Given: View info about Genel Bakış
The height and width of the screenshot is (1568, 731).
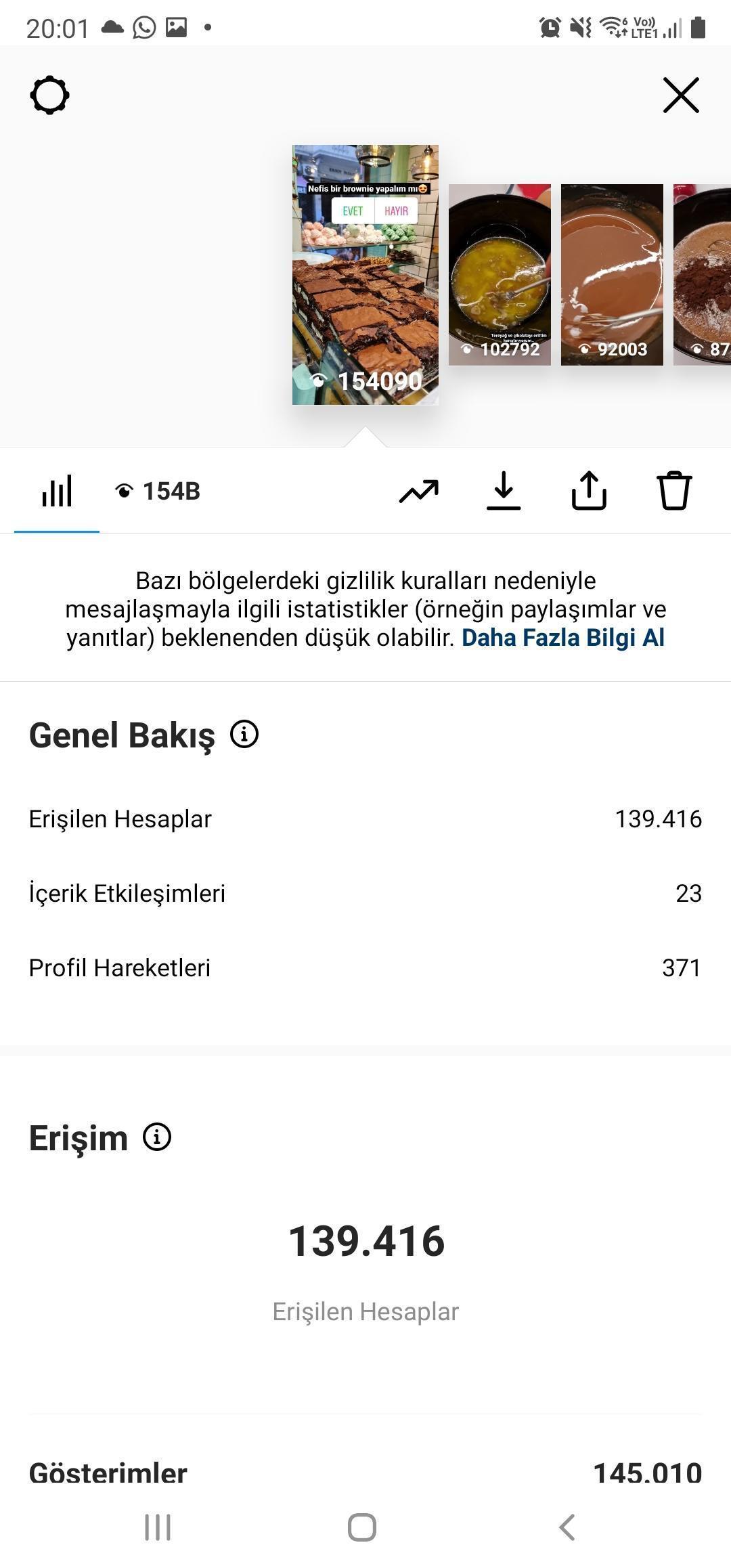Looking at the screenshot, I should [244, 734].
